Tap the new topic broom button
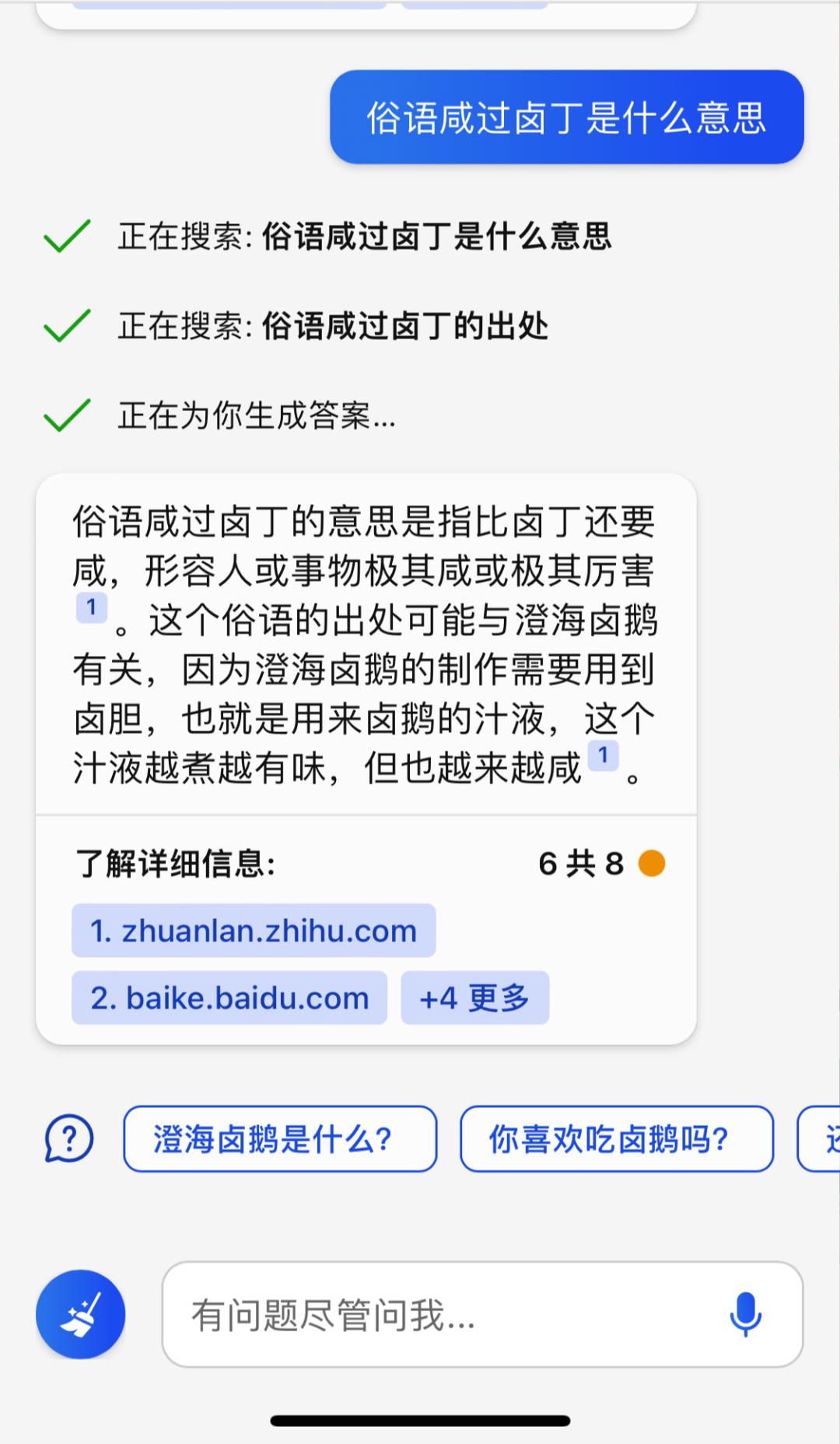 click(x=81, y=1315)
